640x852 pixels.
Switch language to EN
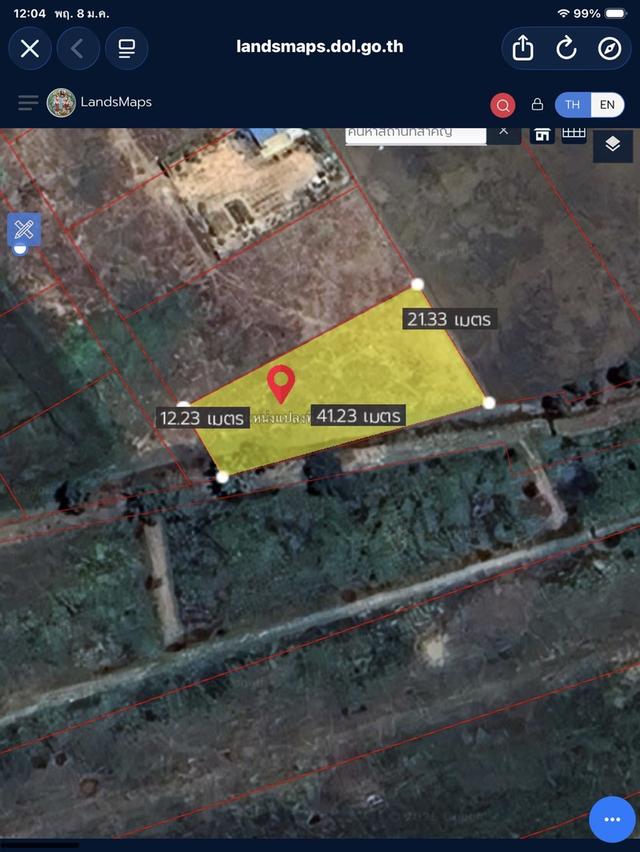tap(607, 104)
